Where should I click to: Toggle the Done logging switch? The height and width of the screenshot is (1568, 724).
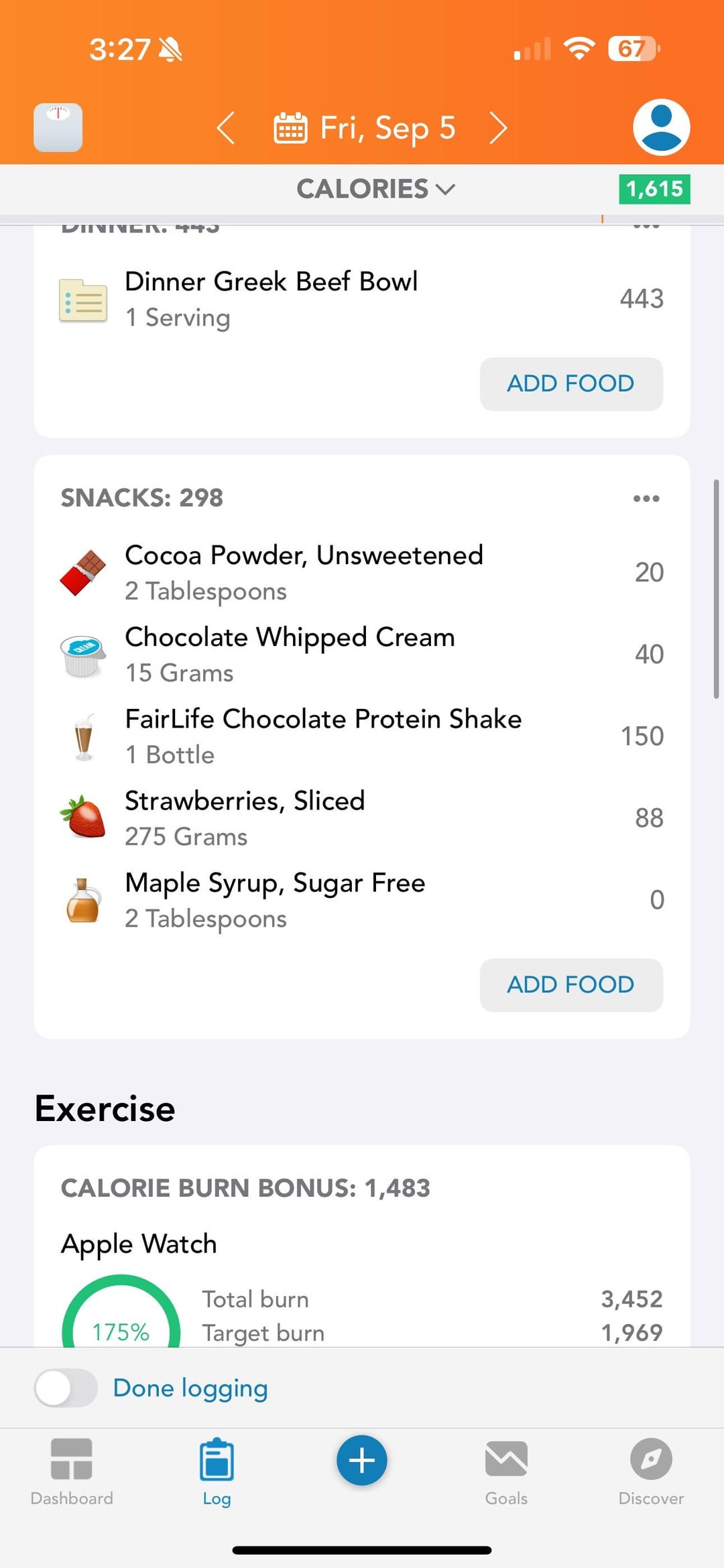(x=66, y=1388)
